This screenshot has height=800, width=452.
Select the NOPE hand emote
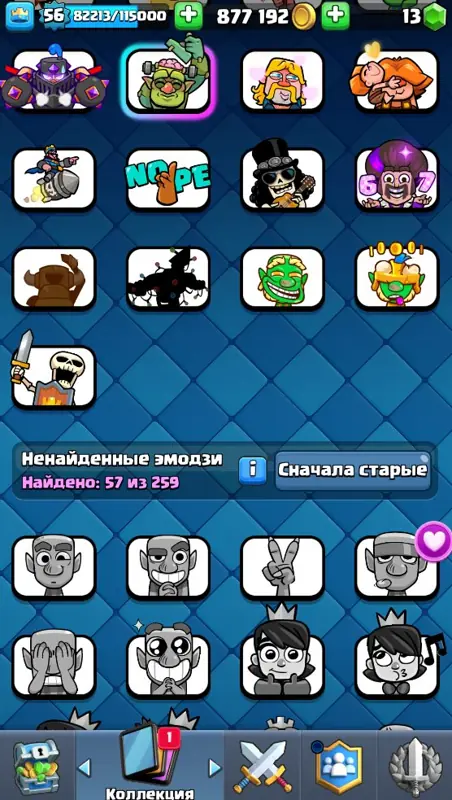click(x=168, y=179)
